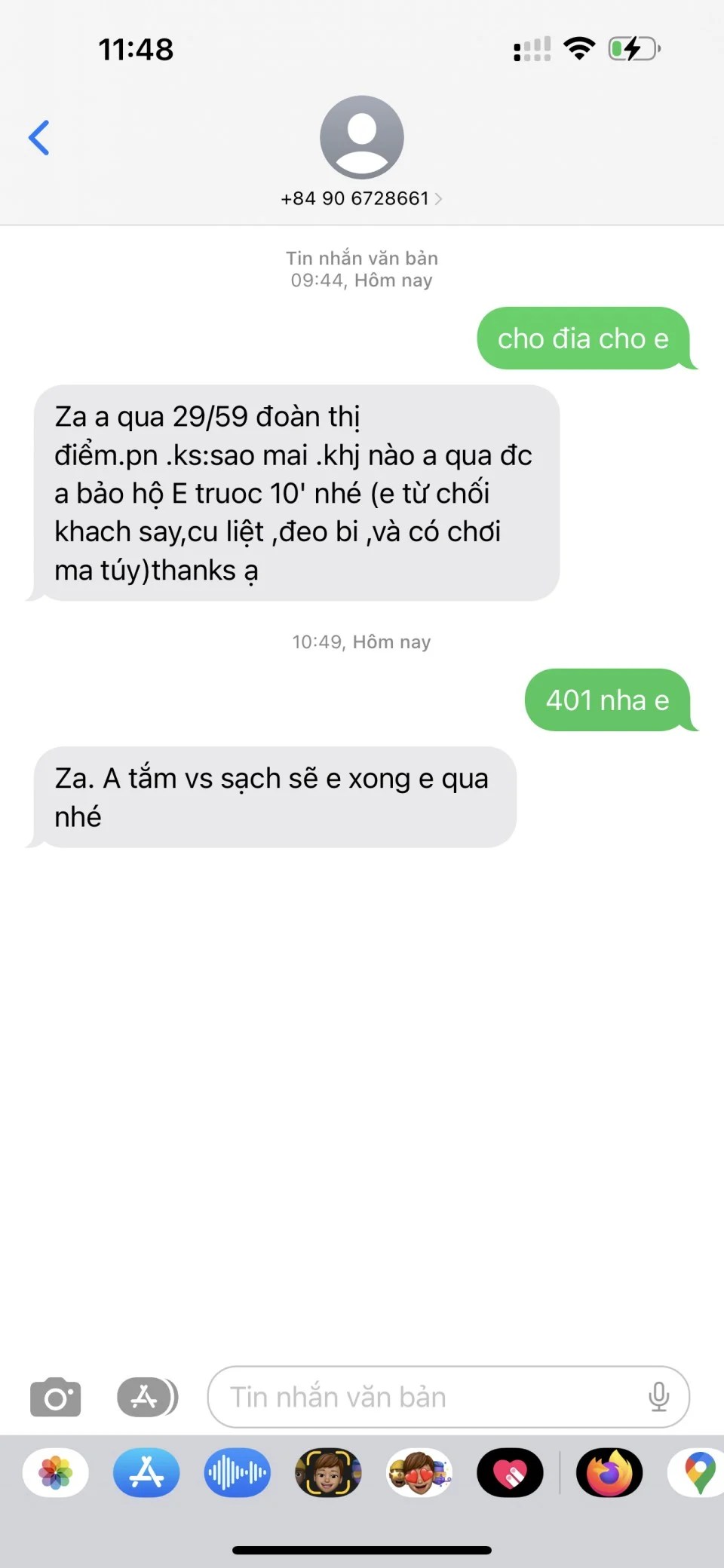
Task: Open the camera to attach a photo
Action: pos(55,1398)
